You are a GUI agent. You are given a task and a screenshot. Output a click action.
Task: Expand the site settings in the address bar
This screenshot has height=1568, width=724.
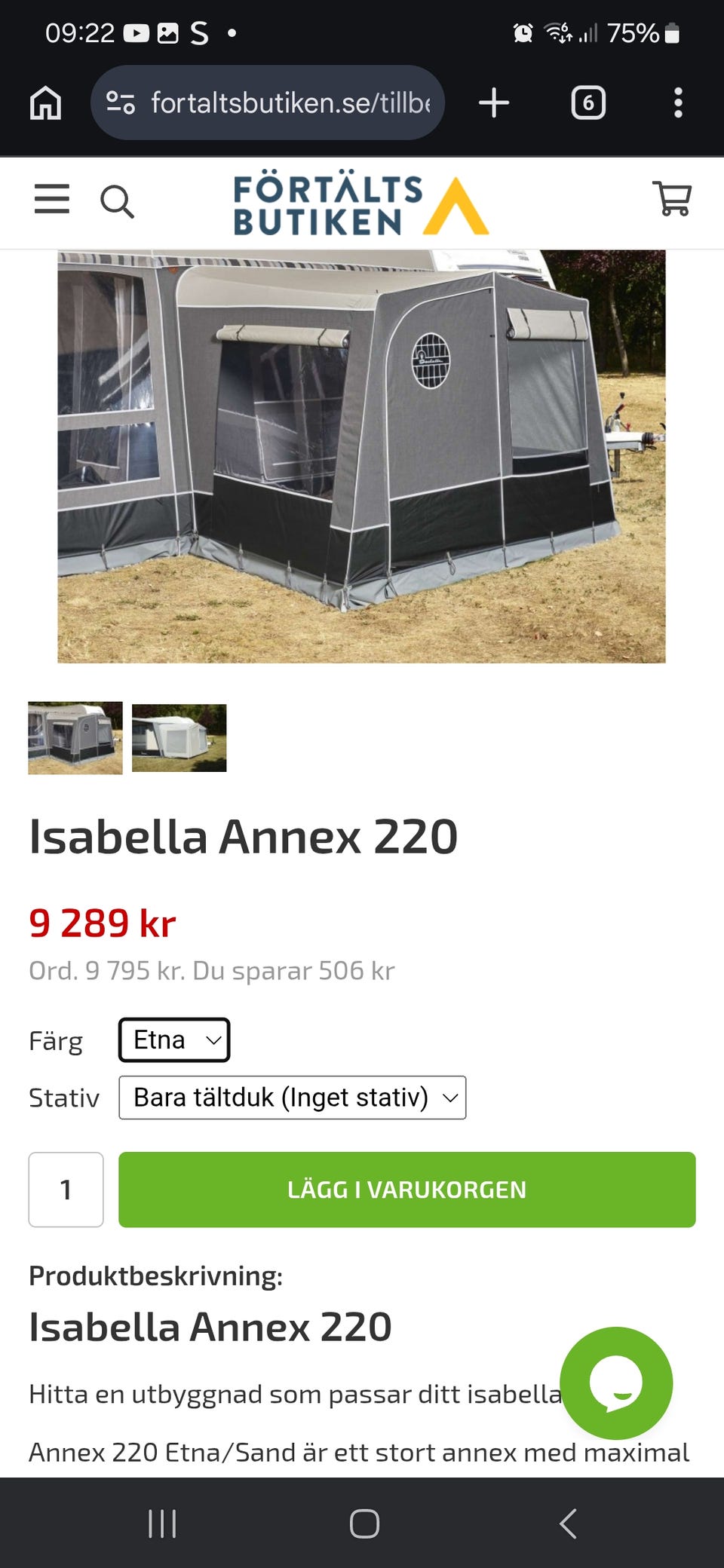123,103
